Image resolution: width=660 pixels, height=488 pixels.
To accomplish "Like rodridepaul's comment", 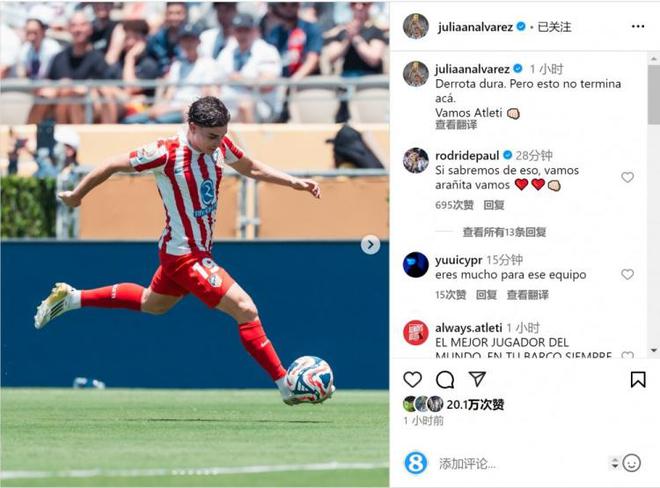I will (627, 177).
